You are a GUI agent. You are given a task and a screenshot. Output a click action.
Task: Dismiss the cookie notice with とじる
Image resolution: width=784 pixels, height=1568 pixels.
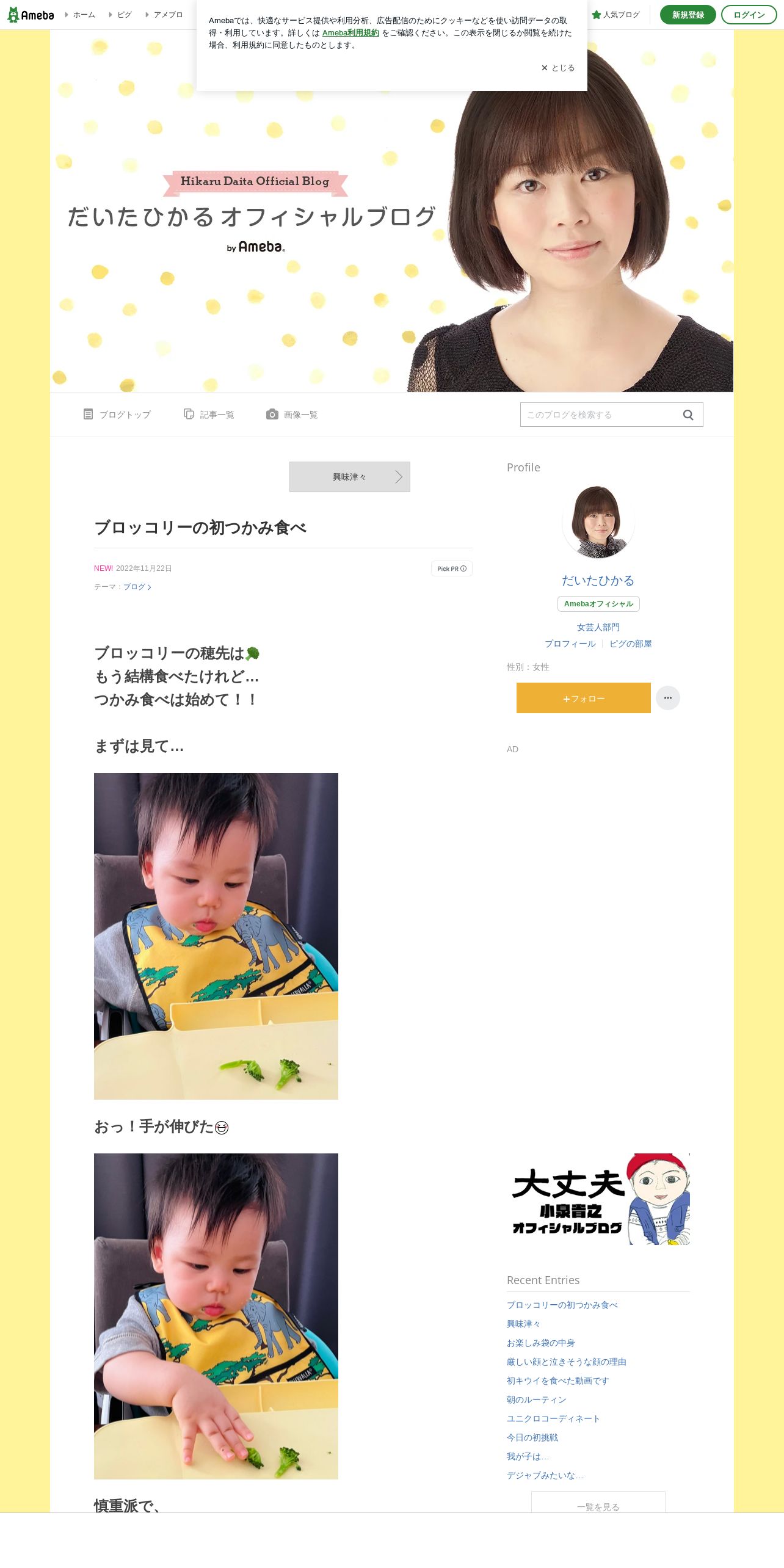point(558,68)
